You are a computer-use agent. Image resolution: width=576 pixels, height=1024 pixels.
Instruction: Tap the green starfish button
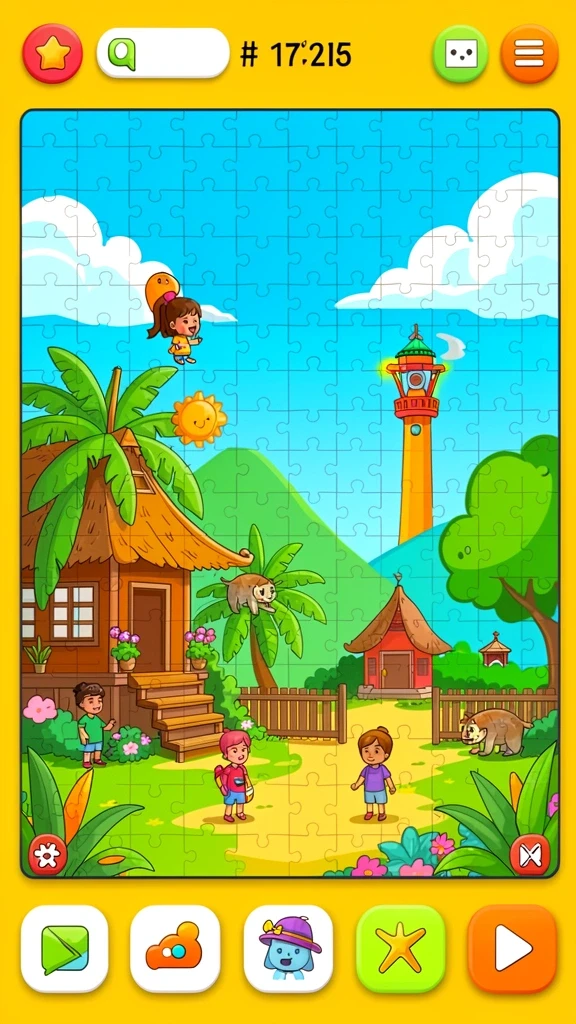tap(400, 950)
